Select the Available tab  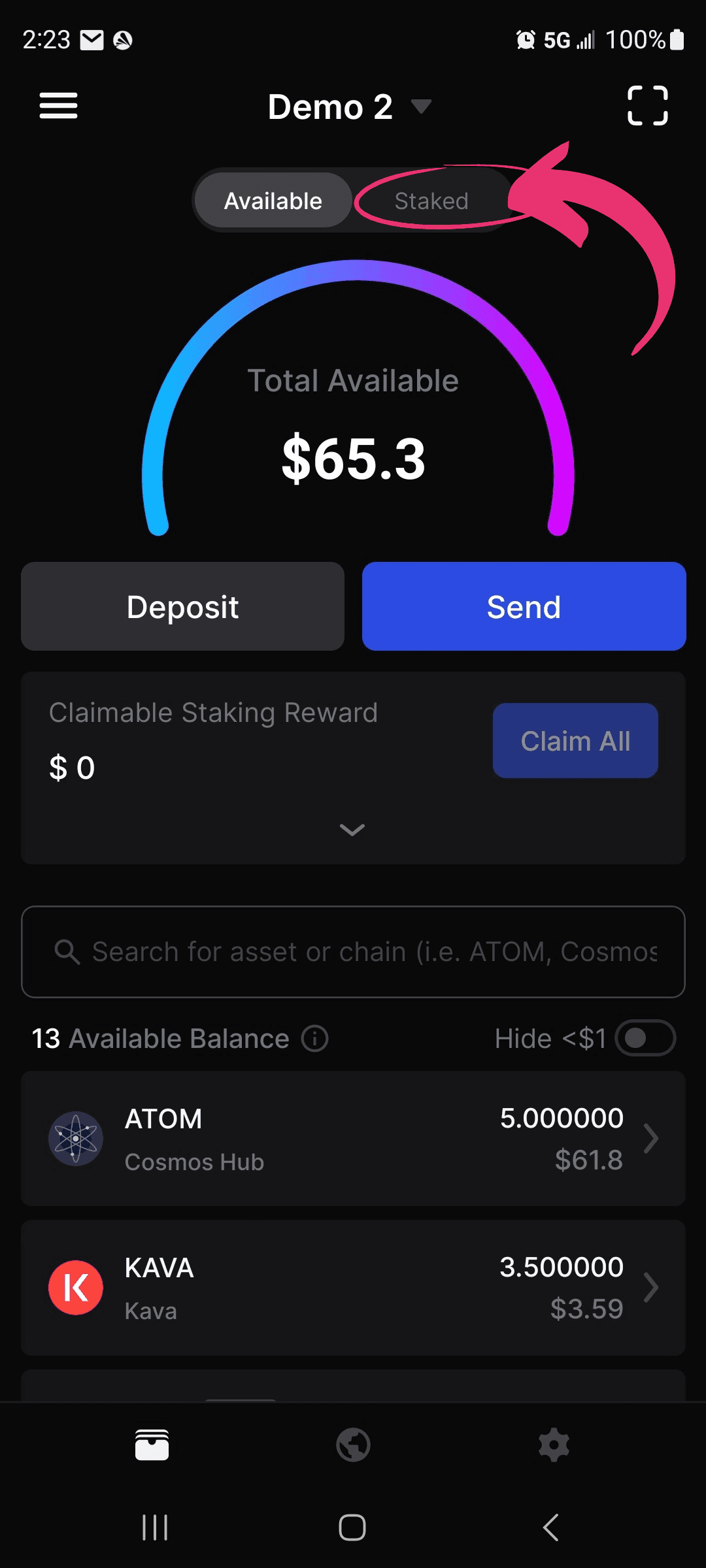273,201
